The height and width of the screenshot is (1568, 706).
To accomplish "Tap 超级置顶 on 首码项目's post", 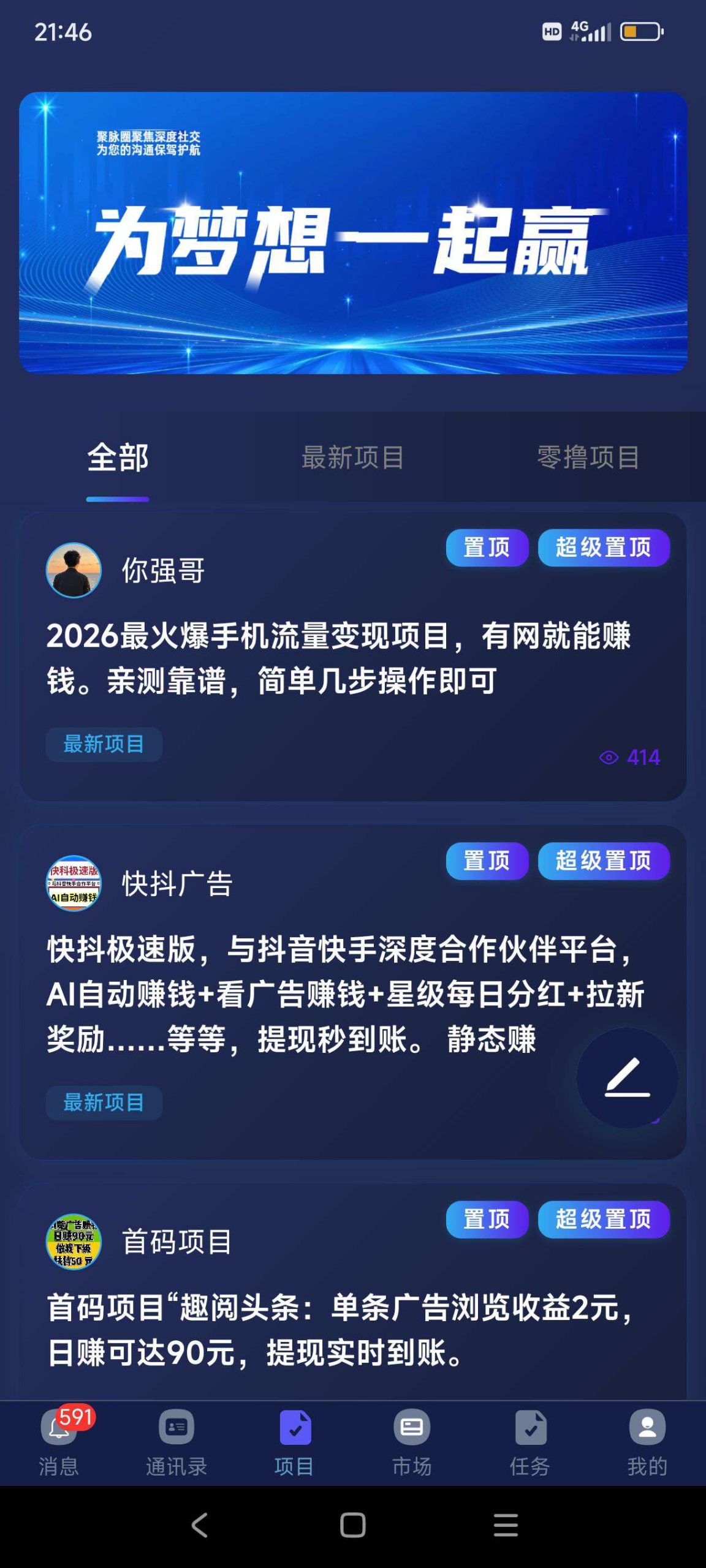I will coord(603,1219).
